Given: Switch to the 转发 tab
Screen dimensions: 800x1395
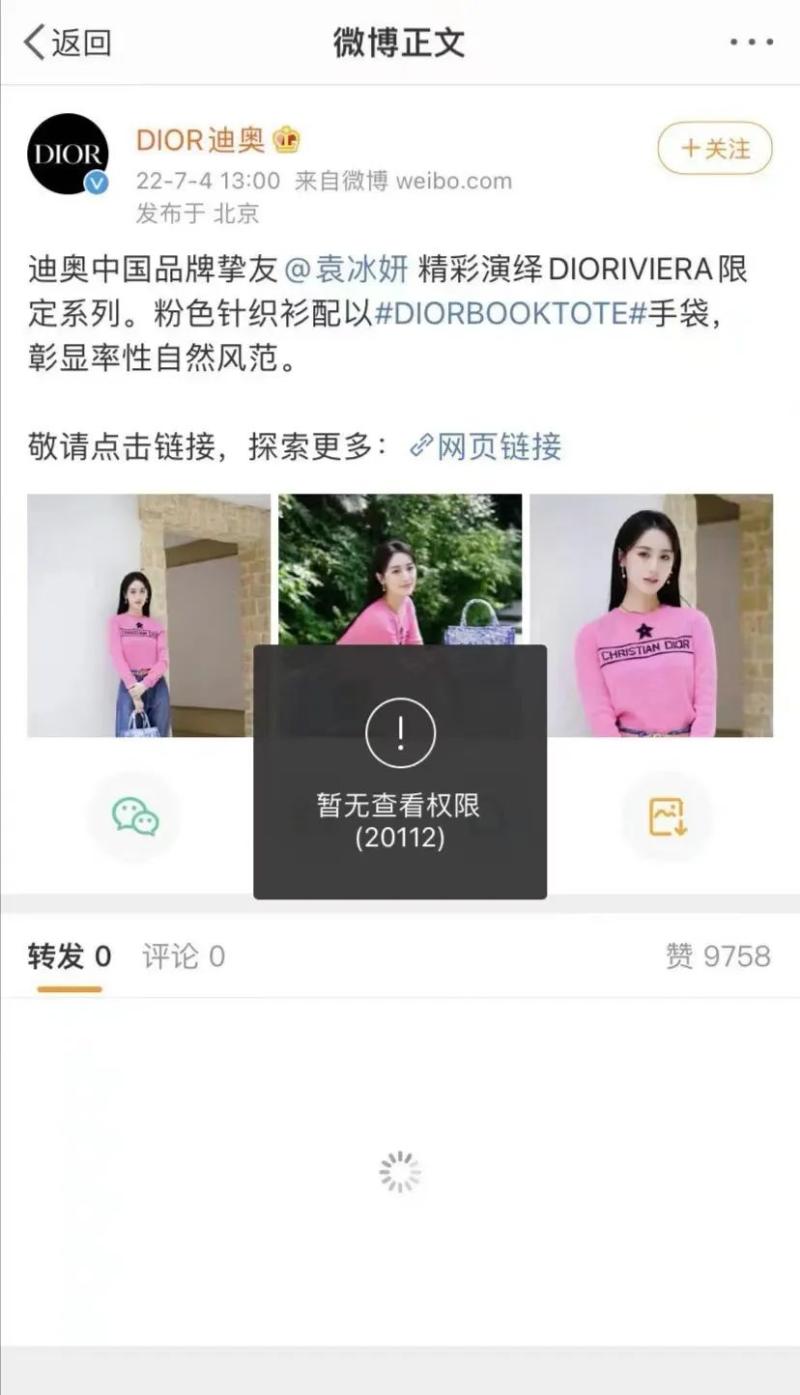Looking at the screenshot, I should pyautogui.click(x=69, y=957).
